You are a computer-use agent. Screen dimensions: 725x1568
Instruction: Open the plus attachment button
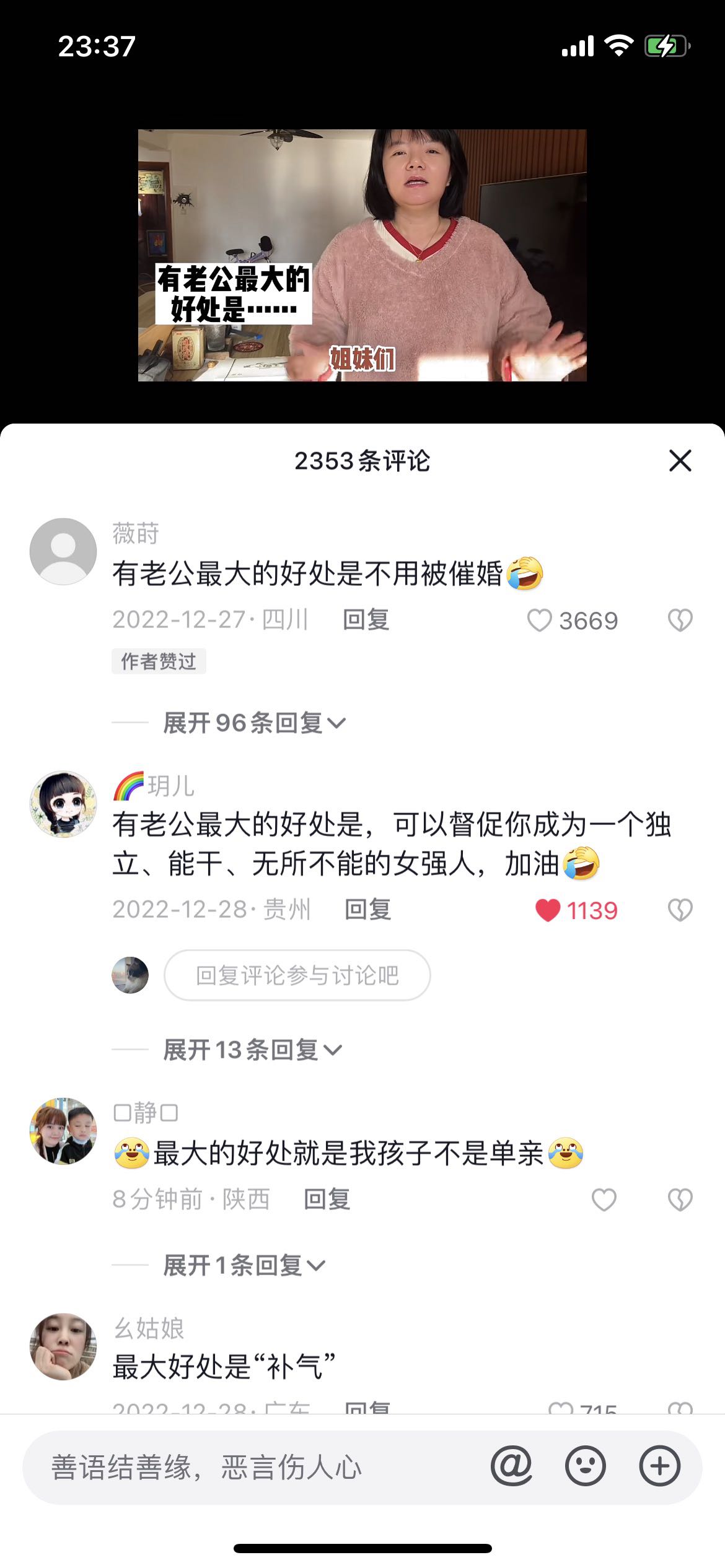pyautogui.click(x=659, y=1466)
